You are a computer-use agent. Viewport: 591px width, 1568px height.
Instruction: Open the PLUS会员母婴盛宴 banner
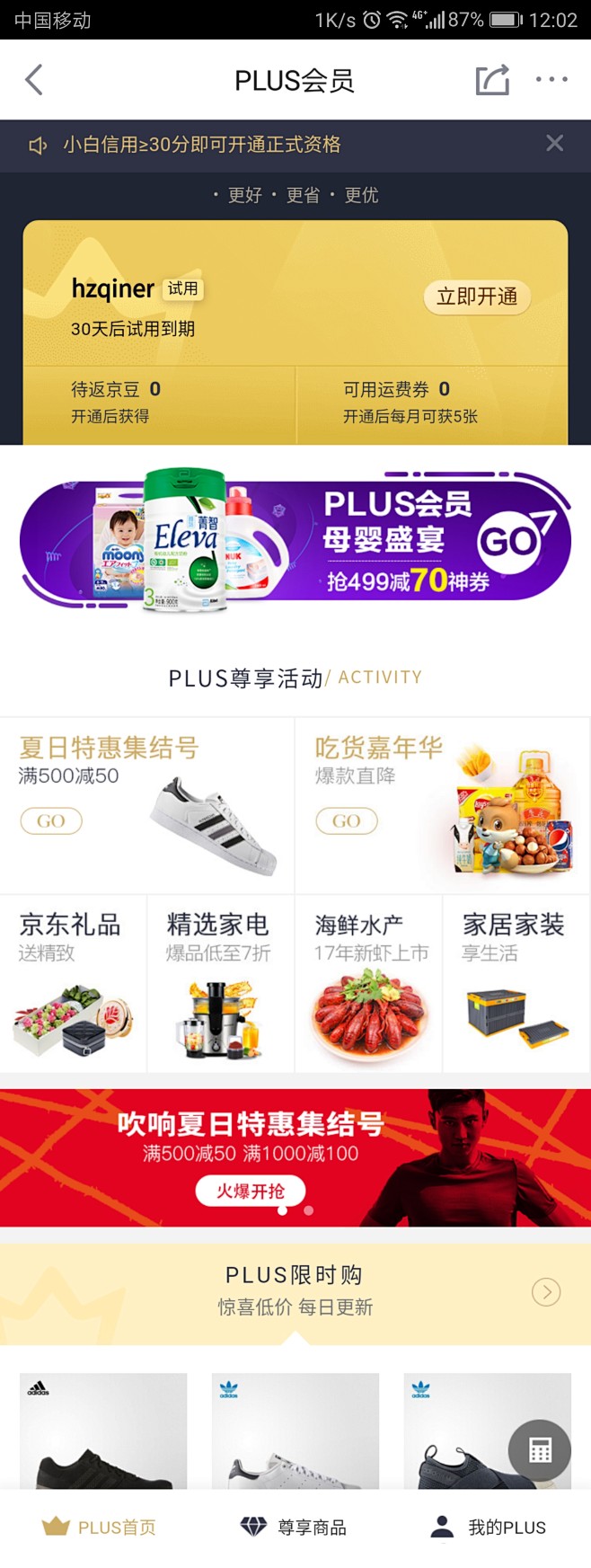(x=295, y=539)
